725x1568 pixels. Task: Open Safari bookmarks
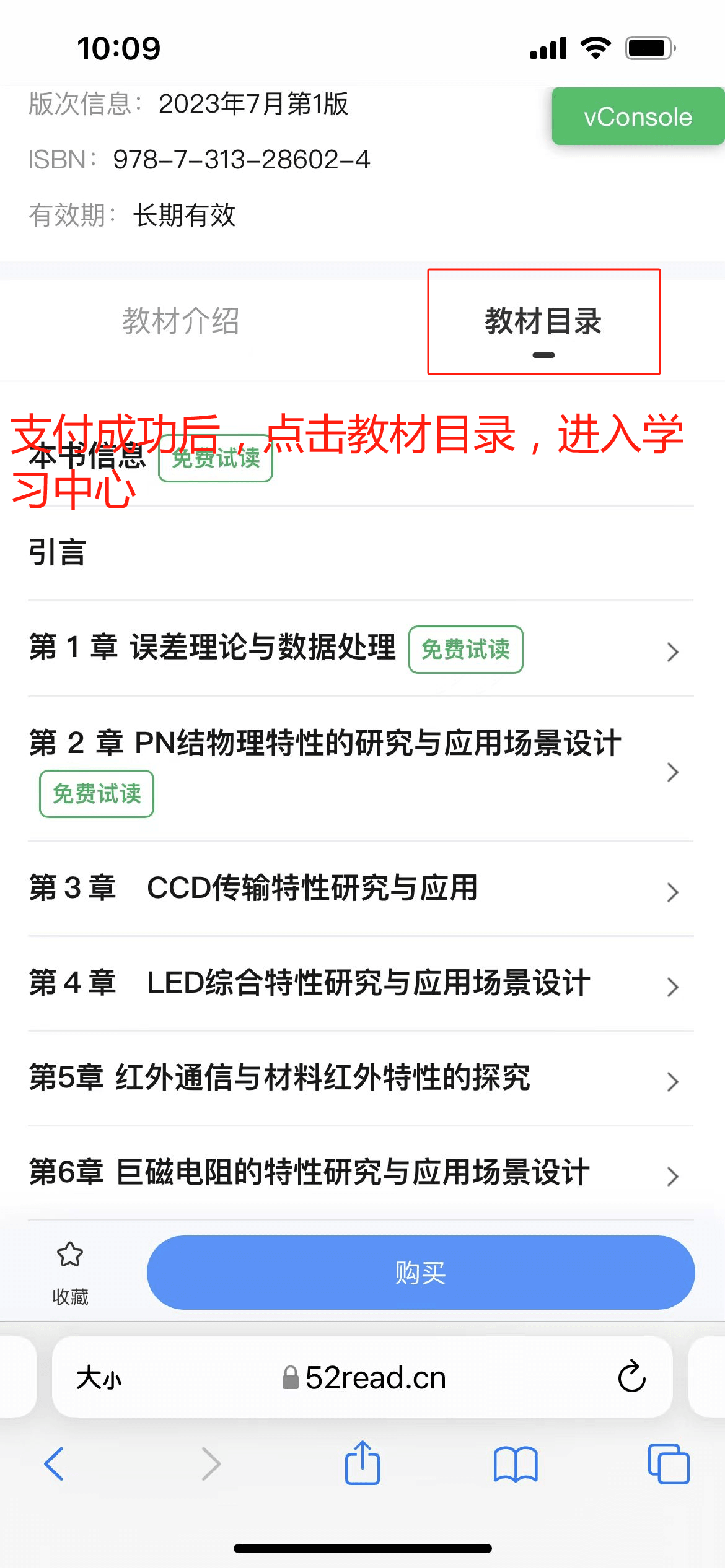(x=516, y=1465)
